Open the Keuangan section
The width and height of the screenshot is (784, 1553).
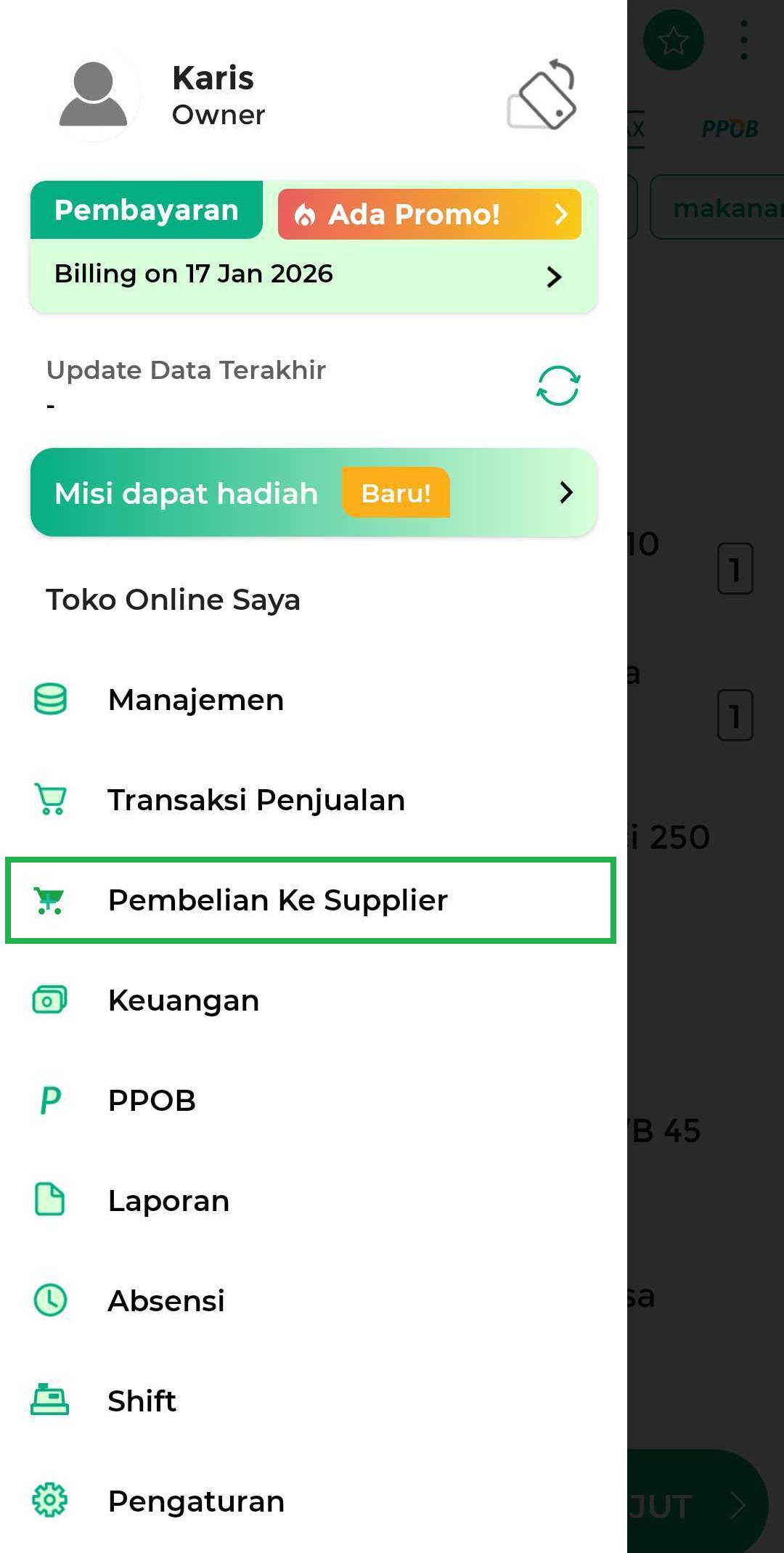tap(183, 1000)
